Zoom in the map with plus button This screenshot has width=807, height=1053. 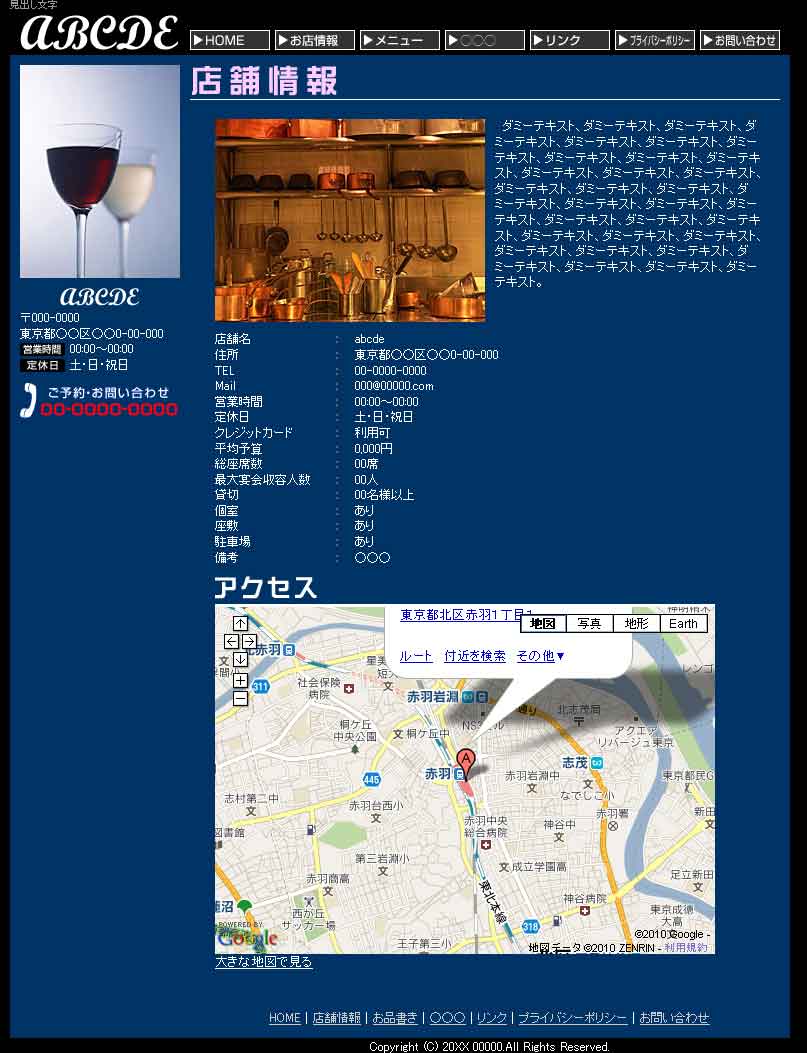(x=240, y=681)
